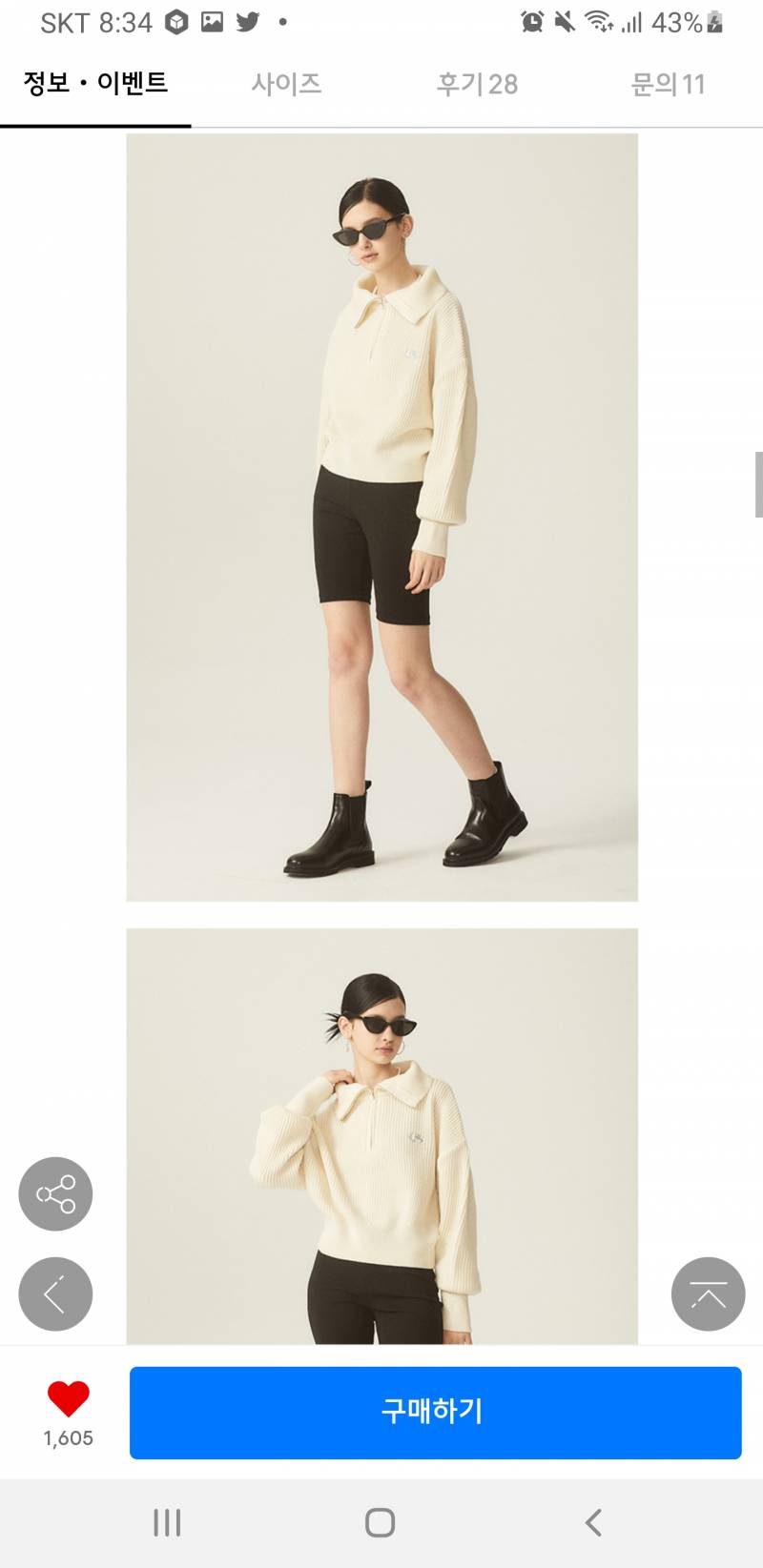Toggle the red heart like
The image size is (763, 1568).
[x=69, y=1399]
